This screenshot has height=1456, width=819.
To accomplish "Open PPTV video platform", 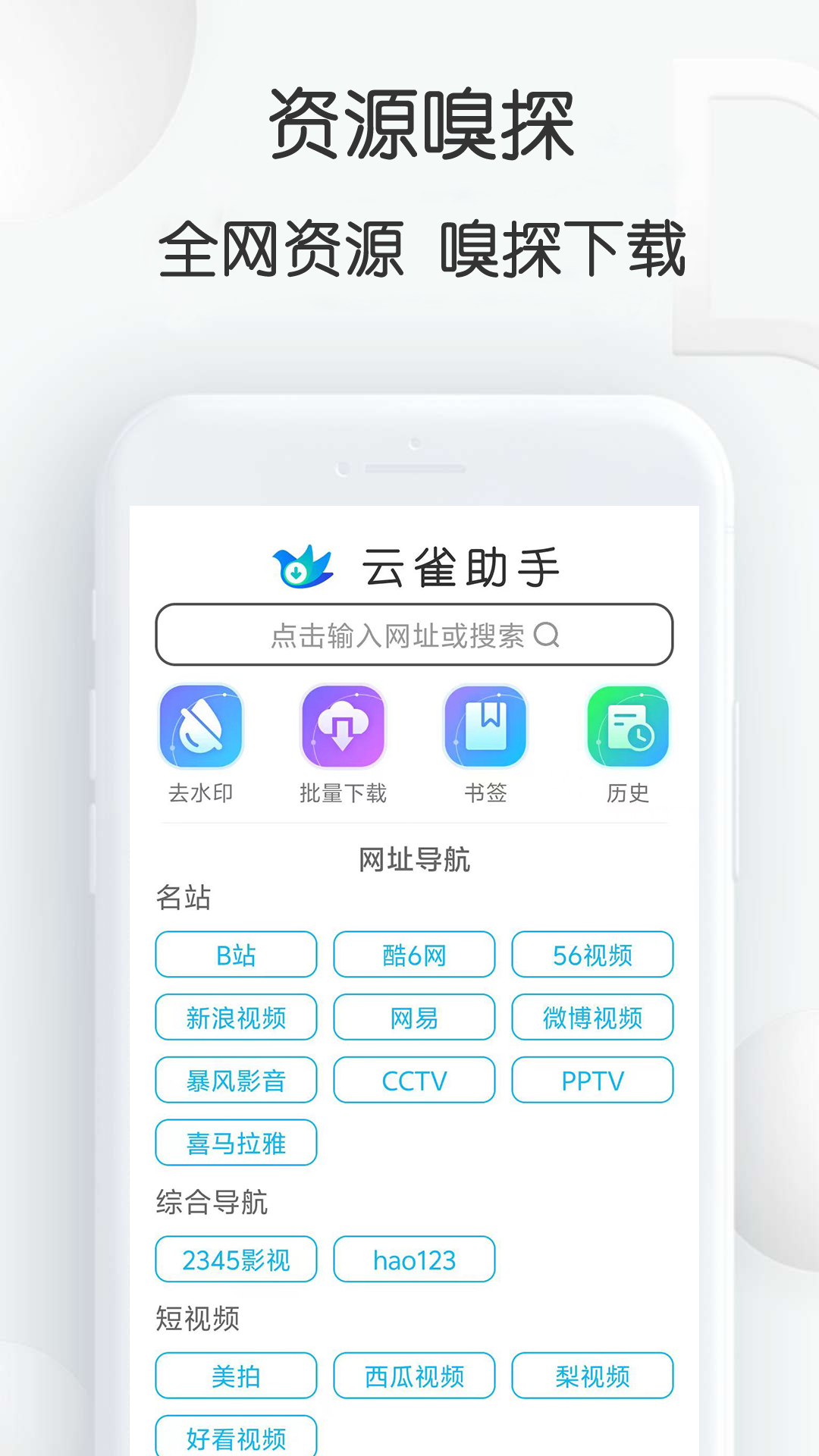I will pos(592,1081).
